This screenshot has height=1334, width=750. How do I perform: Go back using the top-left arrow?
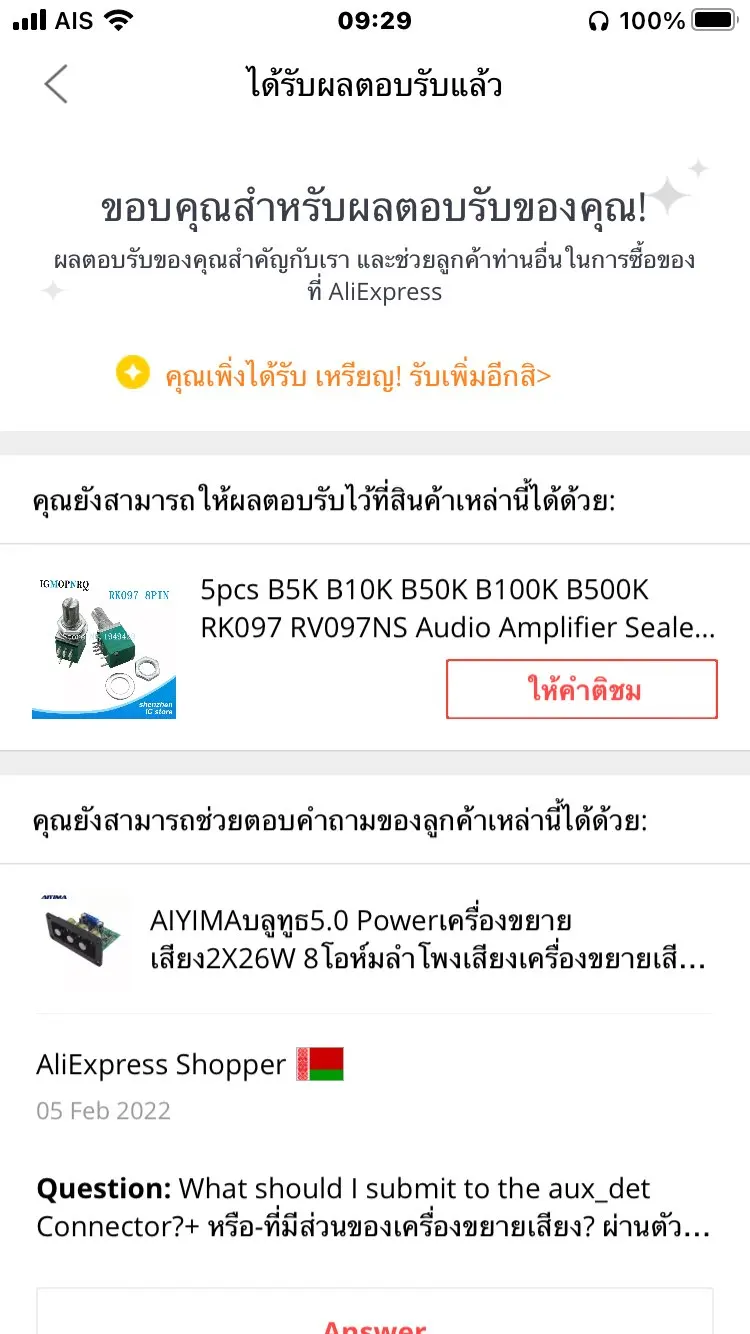click(x=56, y=84)
